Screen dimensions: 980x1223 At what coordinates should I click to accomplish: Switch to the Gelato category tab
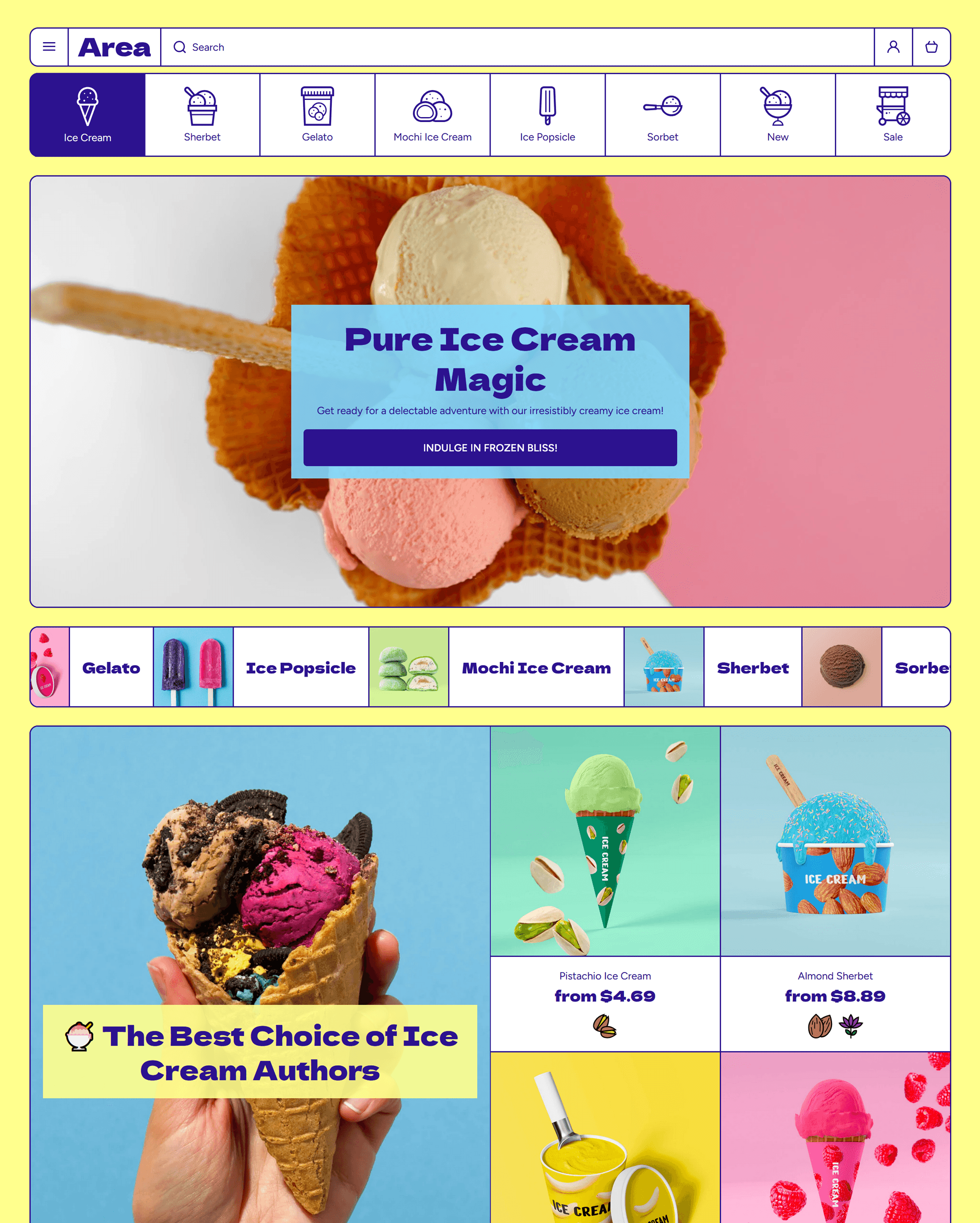[318, 115]
